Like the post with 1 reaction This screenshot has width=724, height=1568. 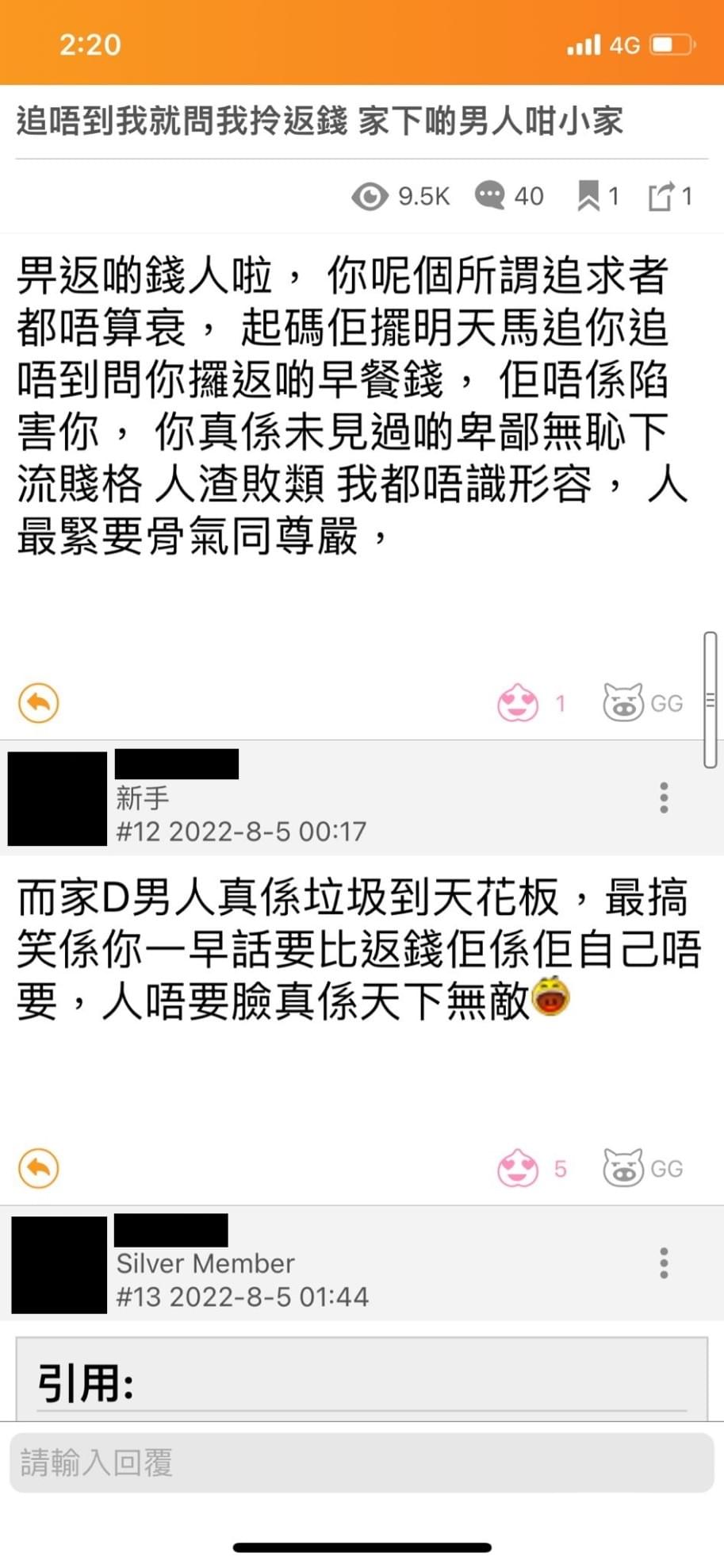point(518,703)
